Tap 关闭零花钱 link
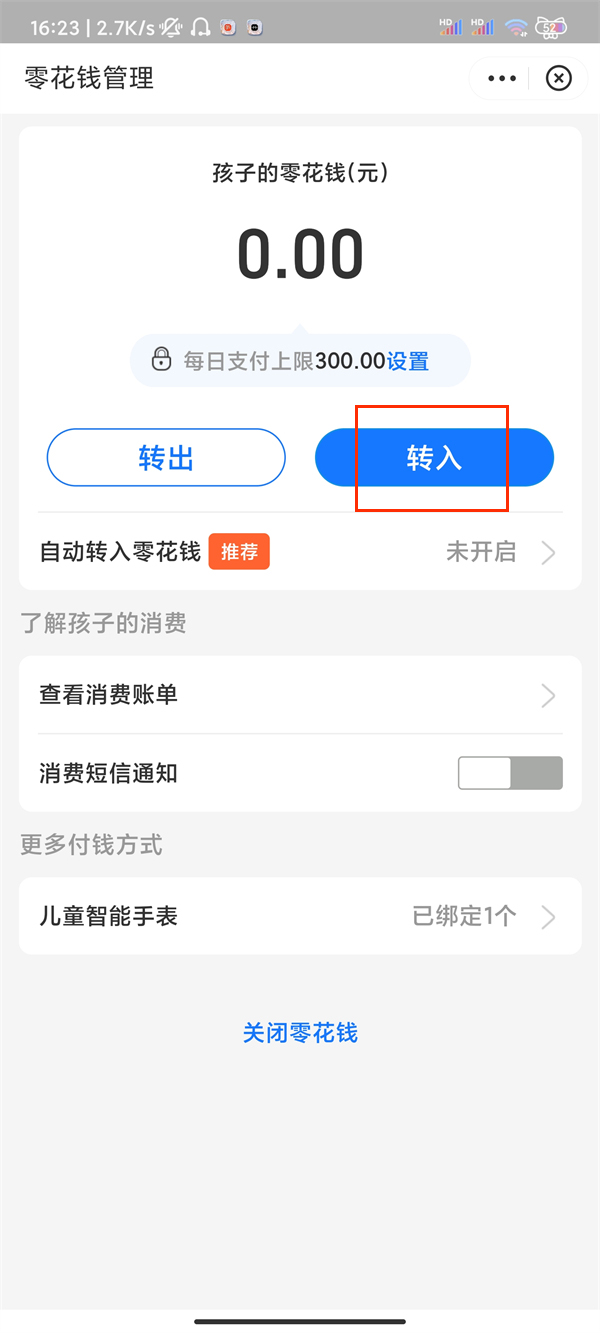This screenshot has width=600, height=1333. tap(300, 1033)
